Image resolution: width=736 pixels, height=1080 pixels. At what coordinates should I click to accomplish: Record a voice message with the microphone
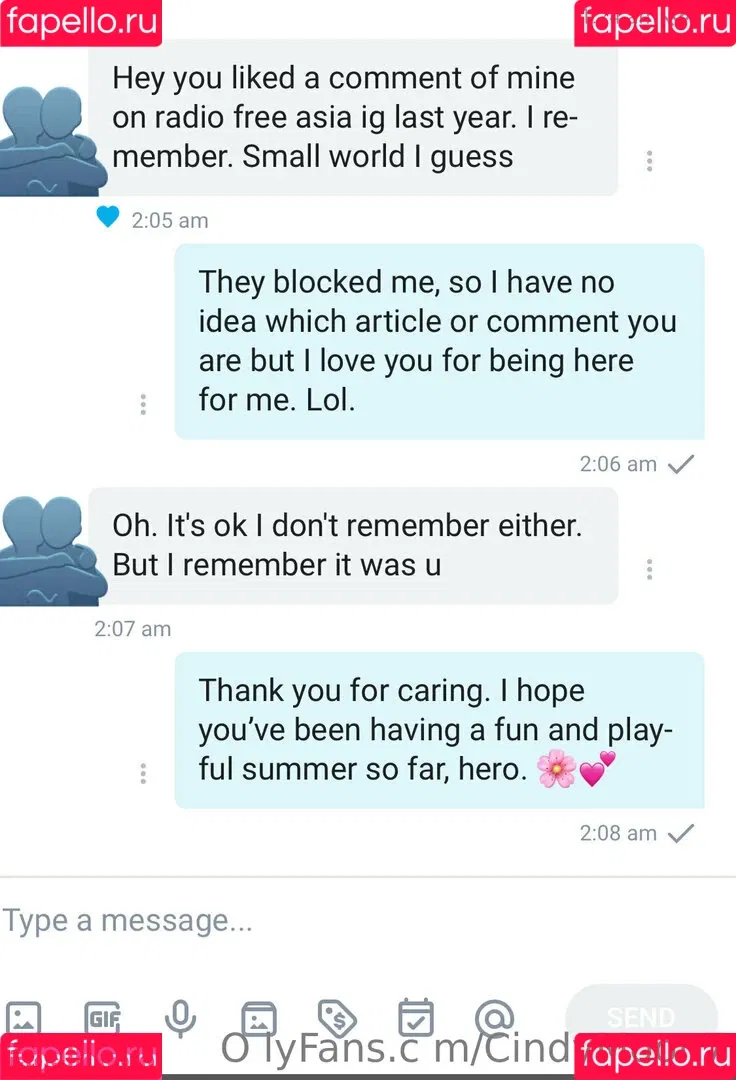click(x=180, y=1018)
